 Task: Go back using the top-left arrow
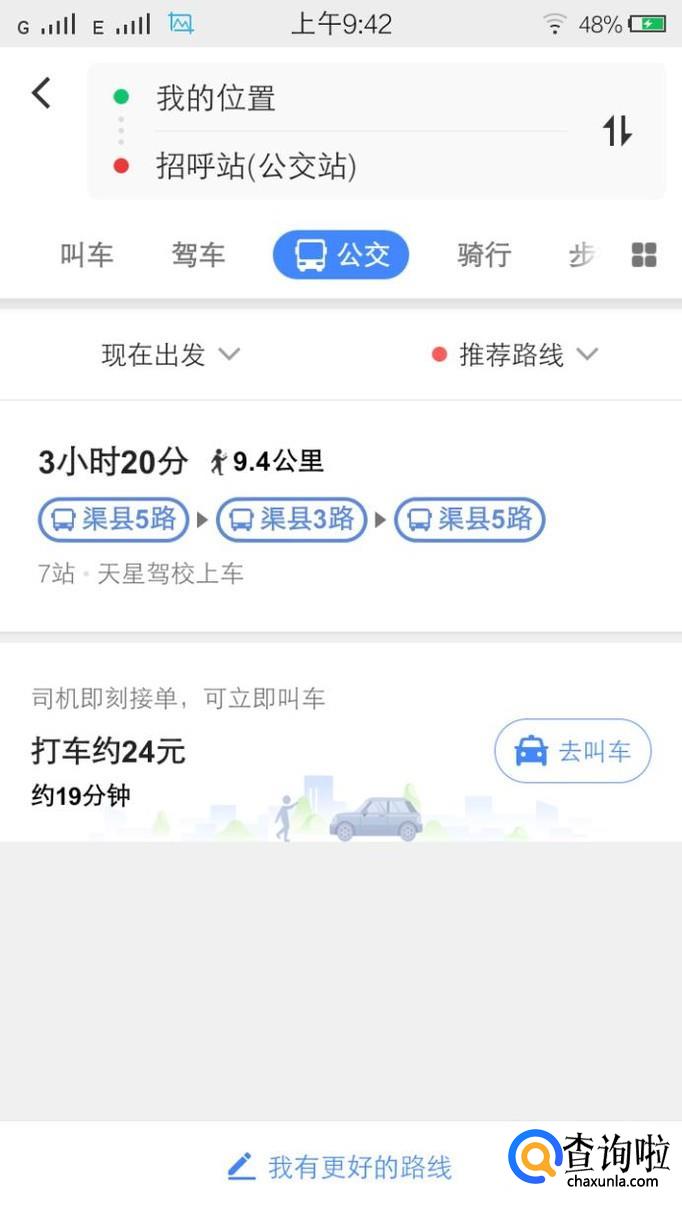(x=41, y=94)
